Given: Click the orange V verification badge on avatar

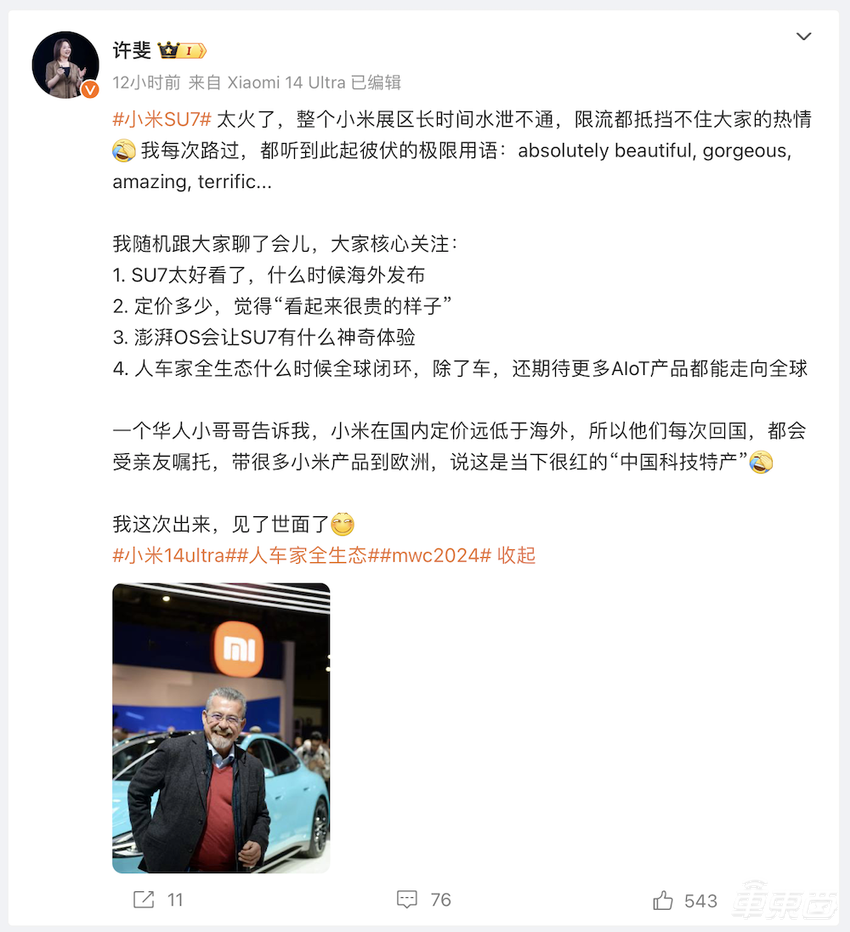Looking at the screenshot, I should (x=88, y=88).
